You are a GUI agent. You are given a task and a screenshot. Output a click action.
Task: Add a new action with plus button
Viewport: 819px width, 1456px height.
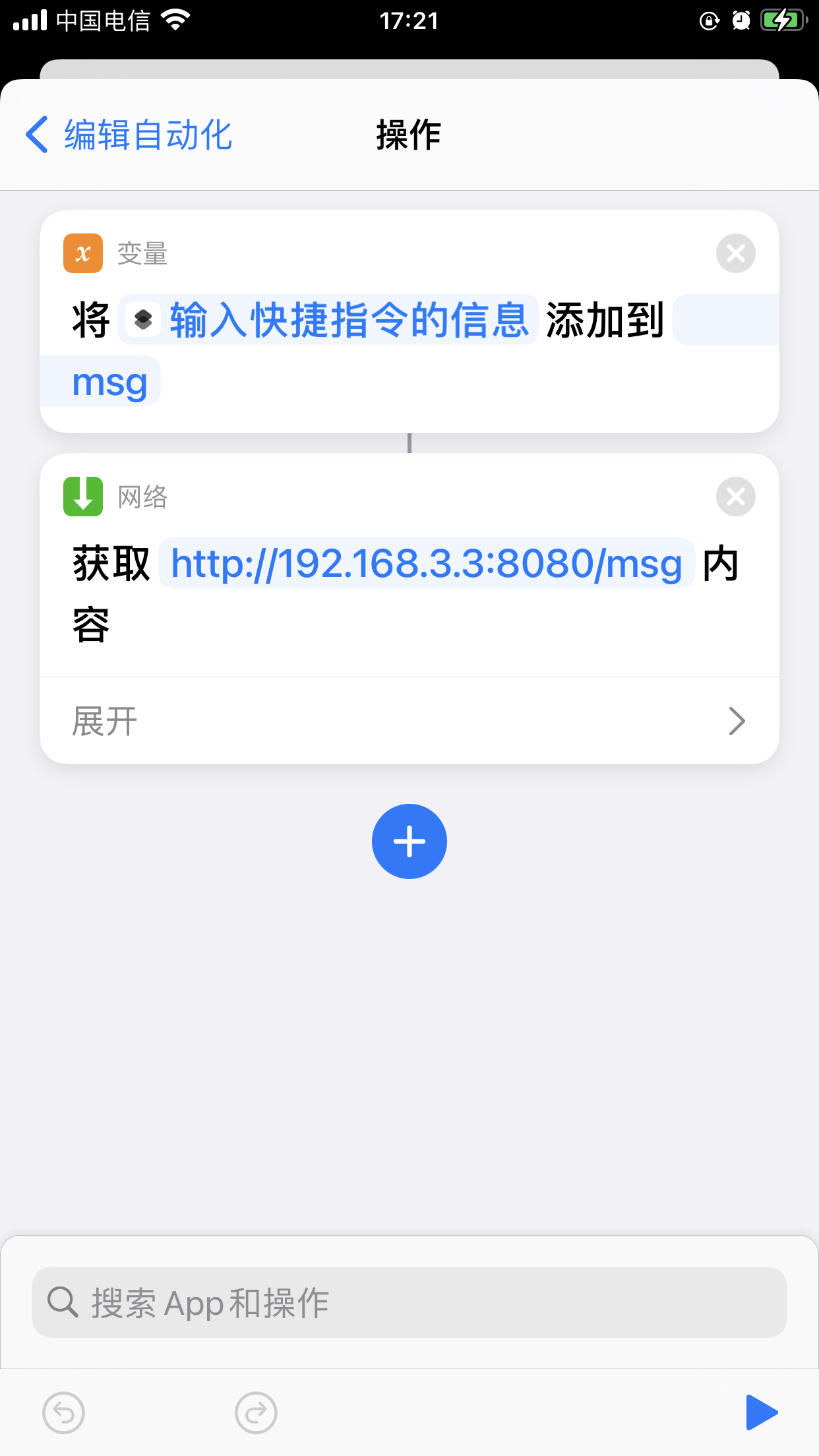pos(409,841)
